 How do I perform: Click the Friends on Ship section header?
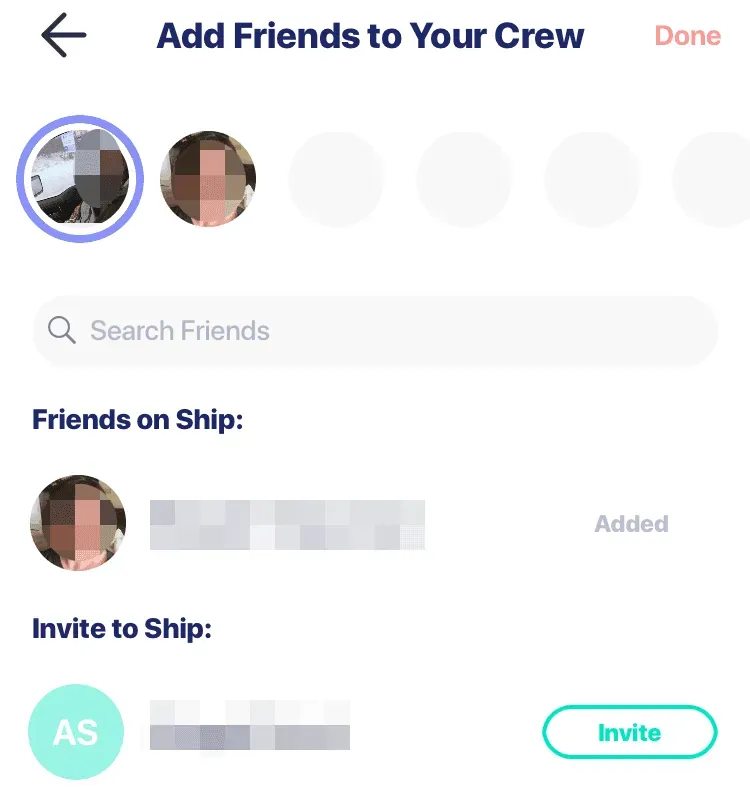click(x=139, y=419)
